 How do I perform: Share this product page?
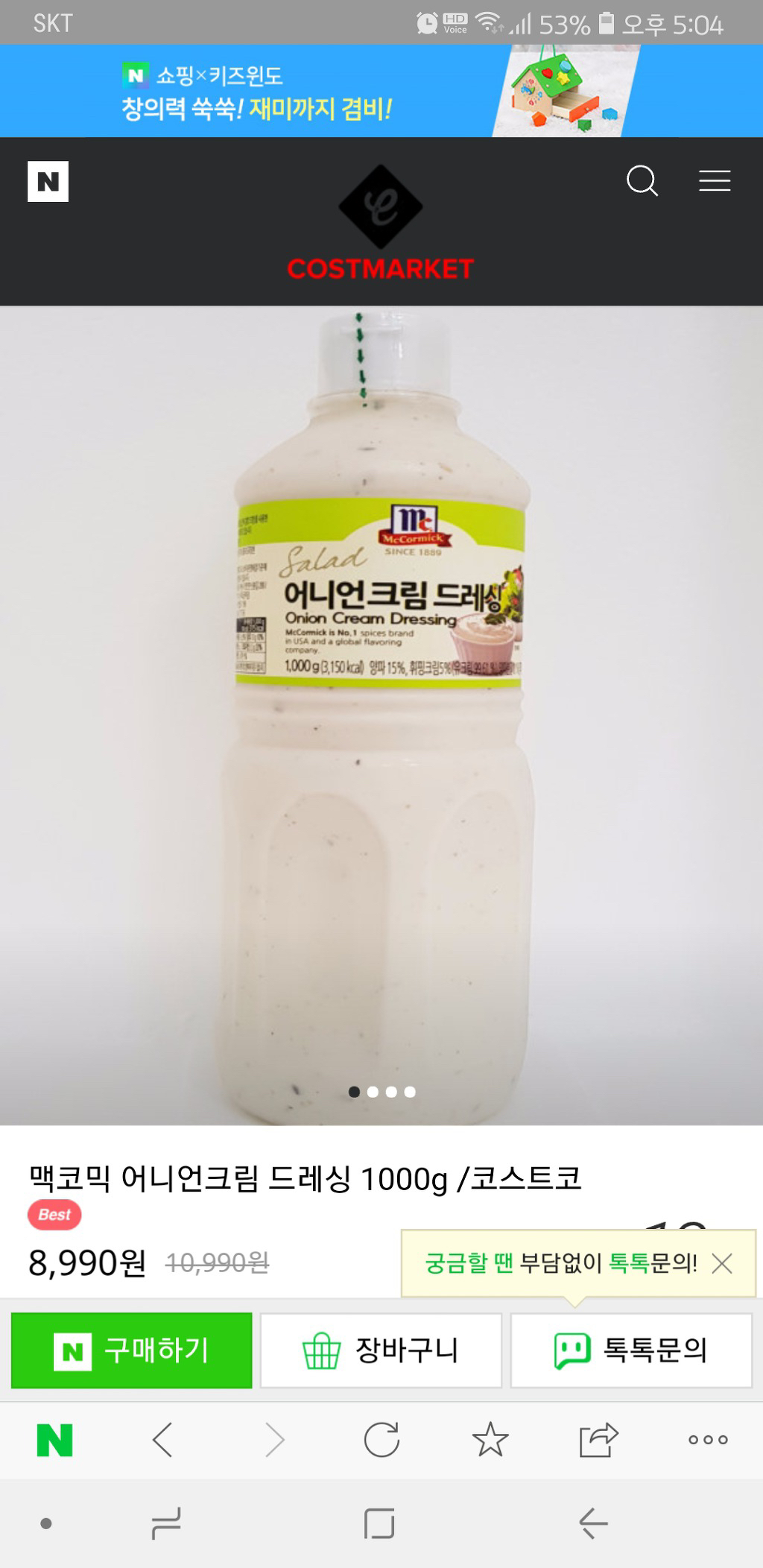599,1440
